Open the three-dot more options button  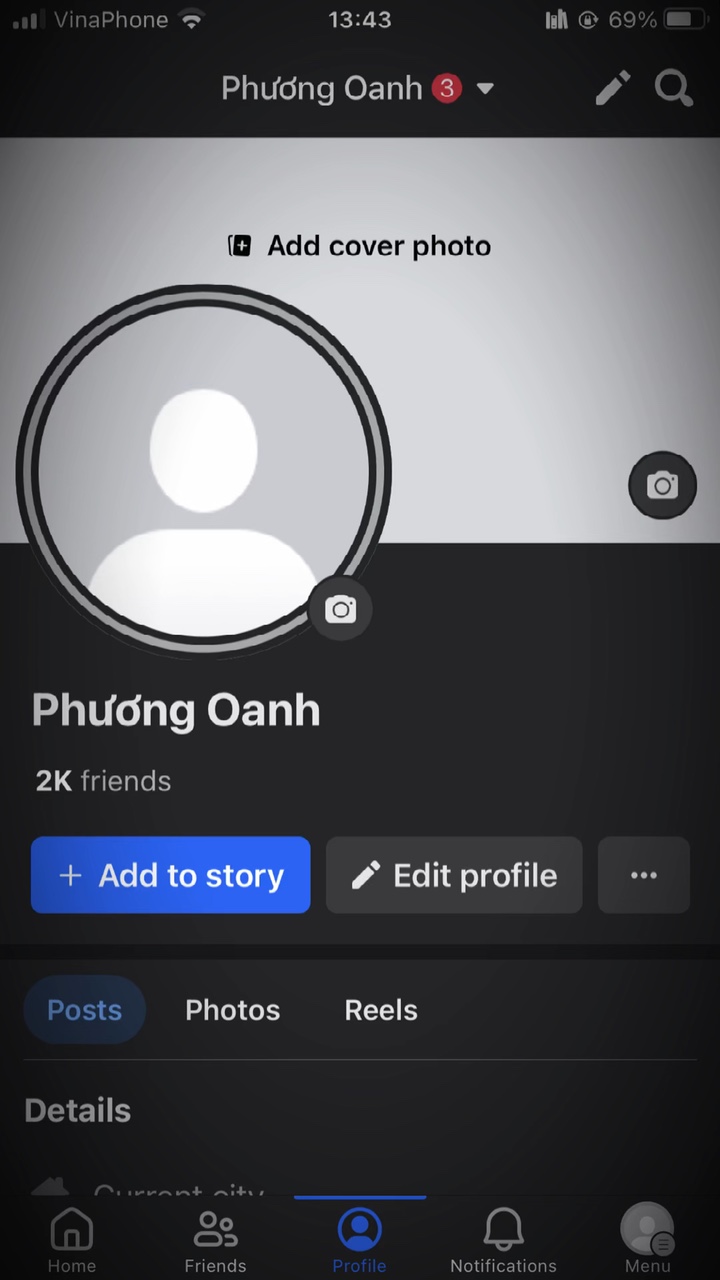(x=644, y=876)
